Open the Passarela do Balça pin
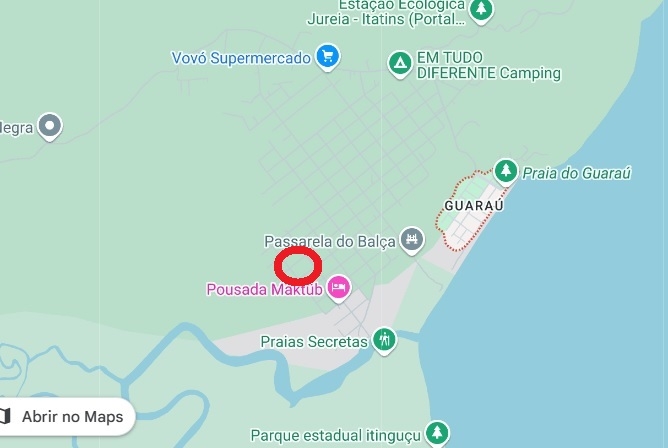The image size is (668, 448). [x=410, y=239]
